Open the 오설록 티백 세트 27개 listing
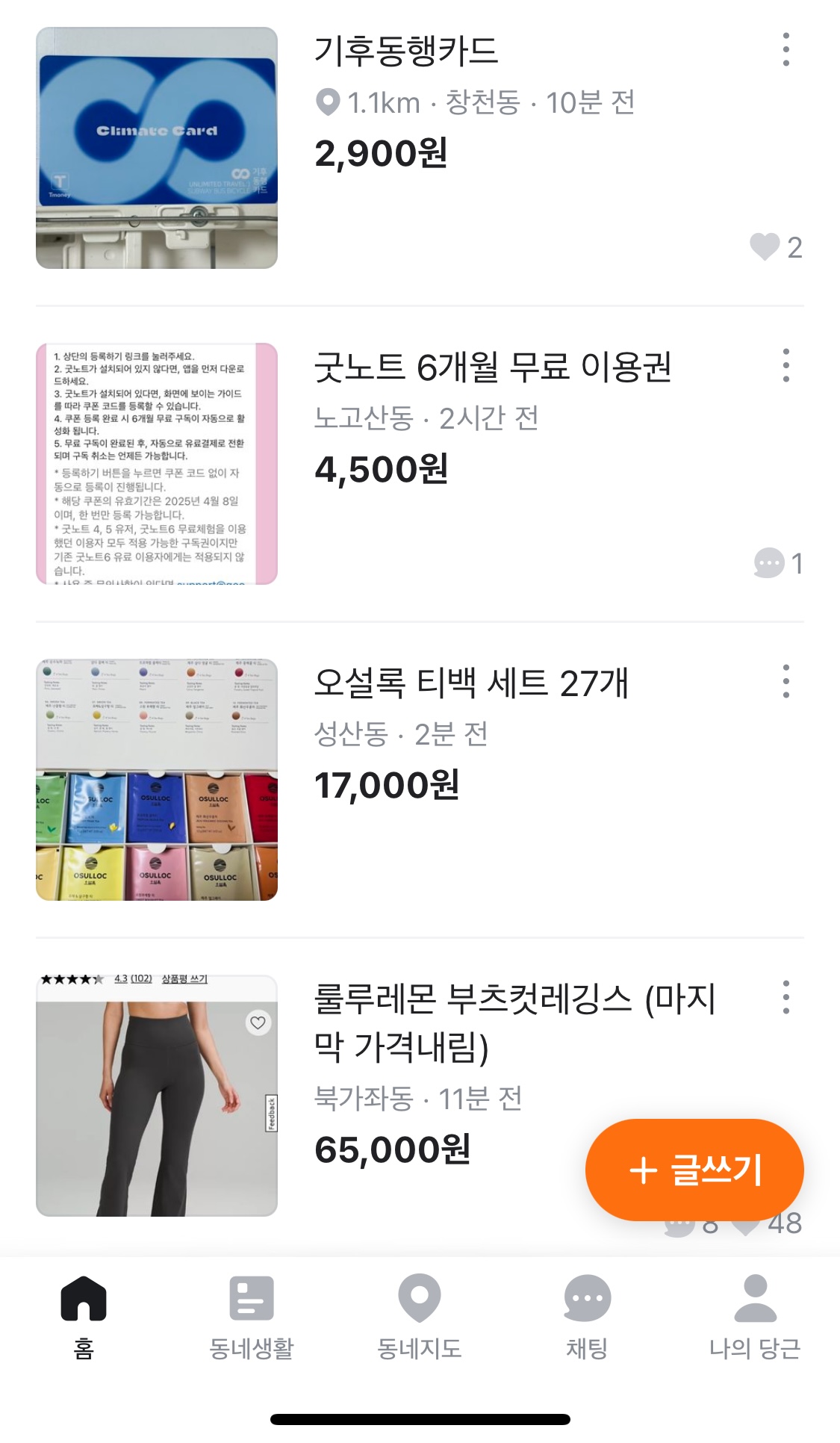The width and height of the screenshot is (840, 1443). point(470,683)
